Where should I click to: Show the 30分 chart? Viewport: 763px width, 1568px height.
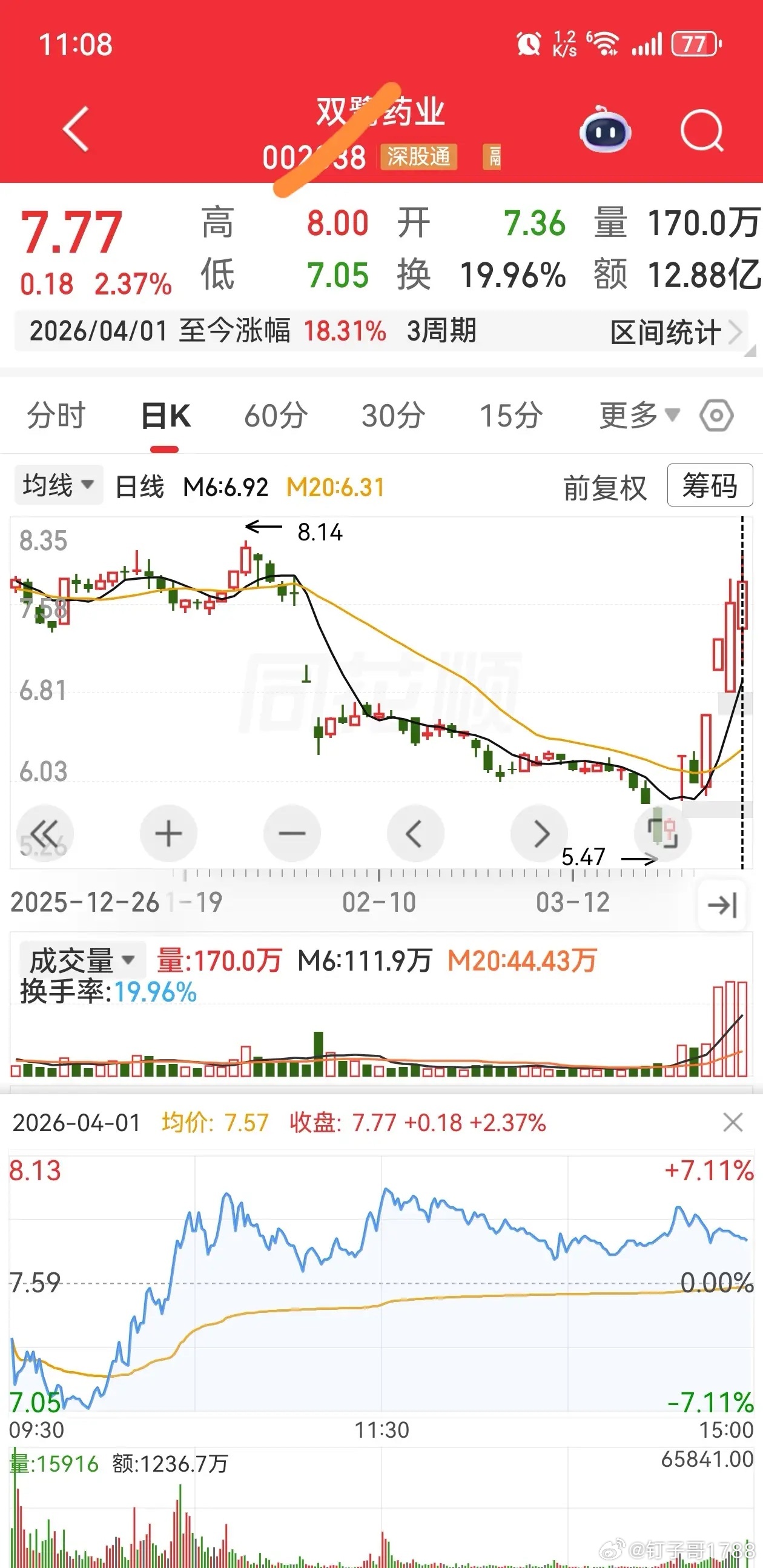tap(393, 416)
